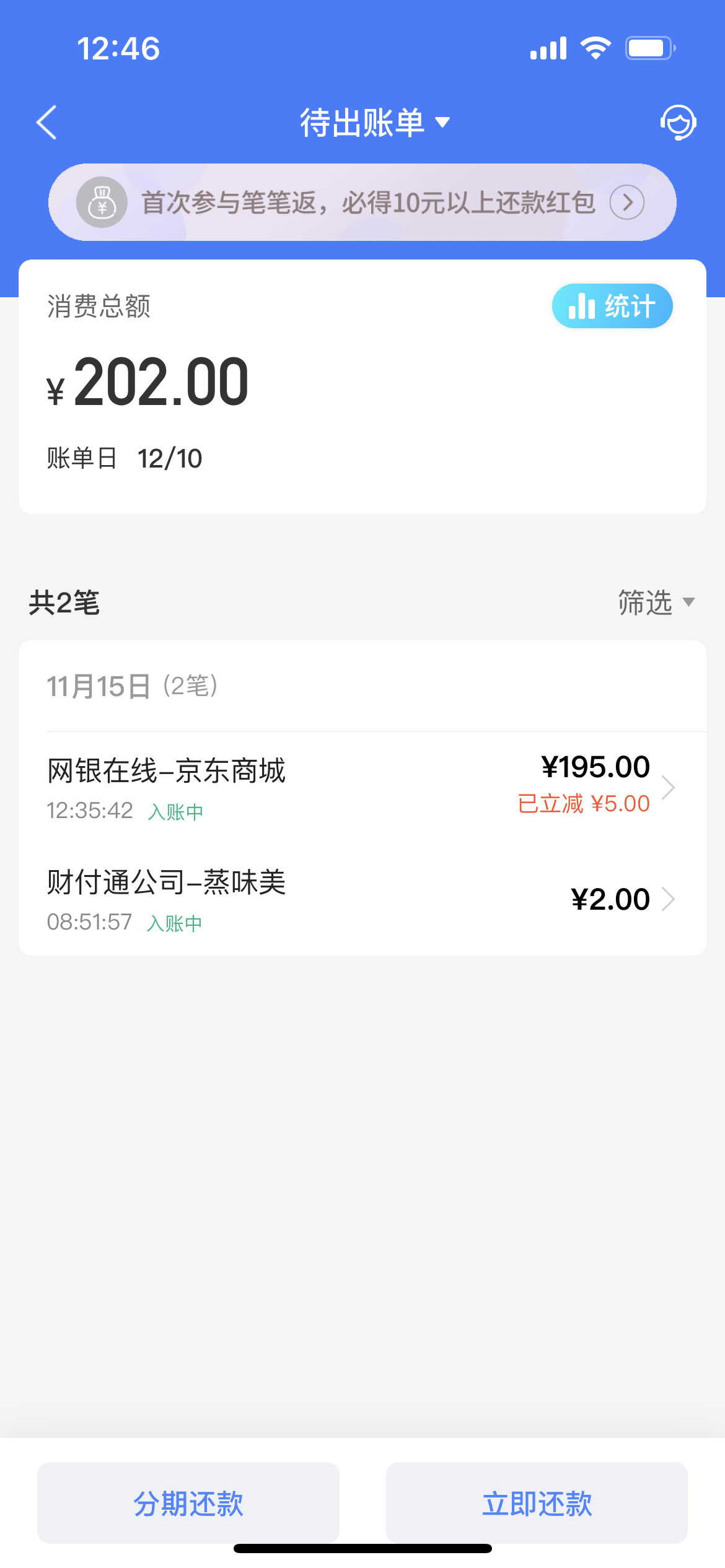This screenshot has height=1568, width=725.
Task: Open the 统计 statistics button
Action: coord(612,306)
